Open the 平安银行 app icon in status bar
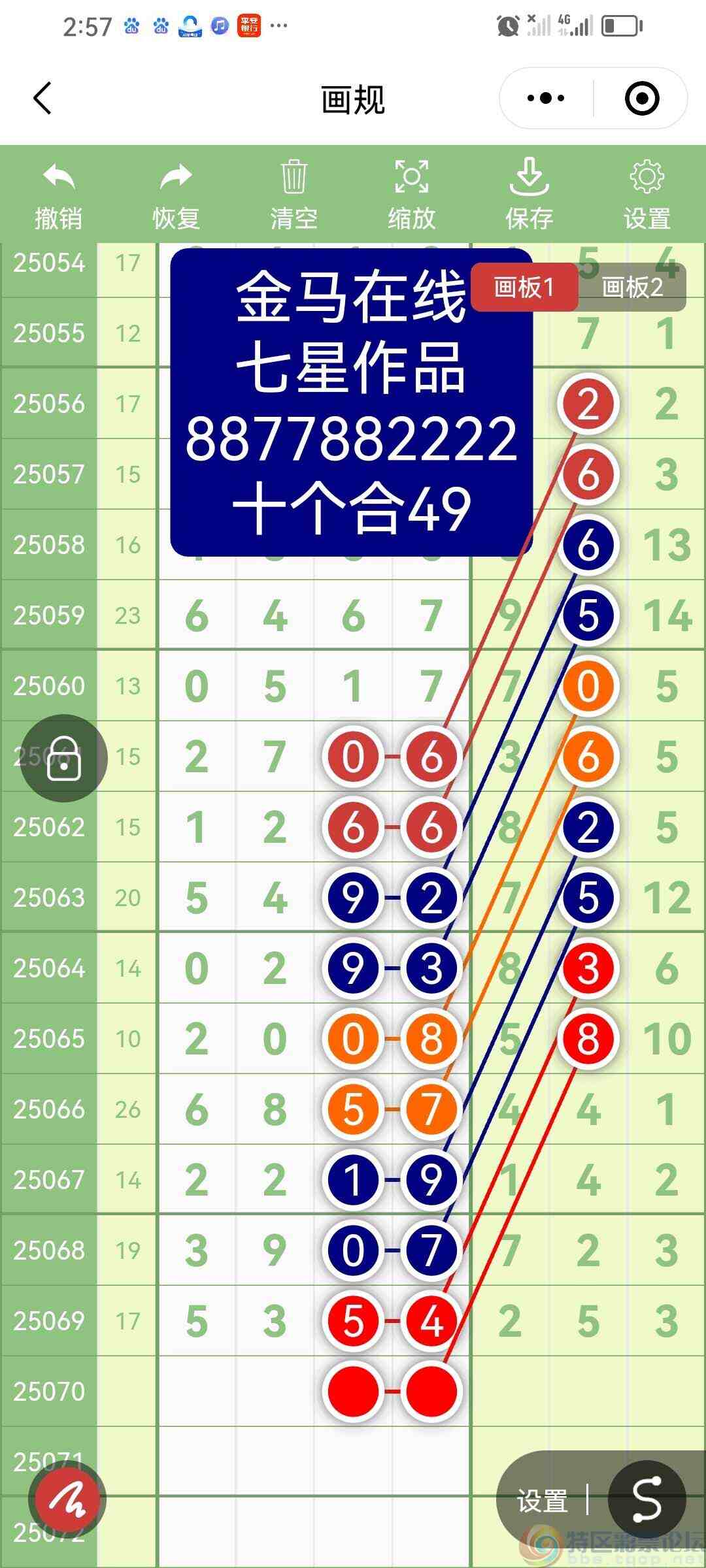This screenshot has width=706, height=1568. tap(250, 26)
